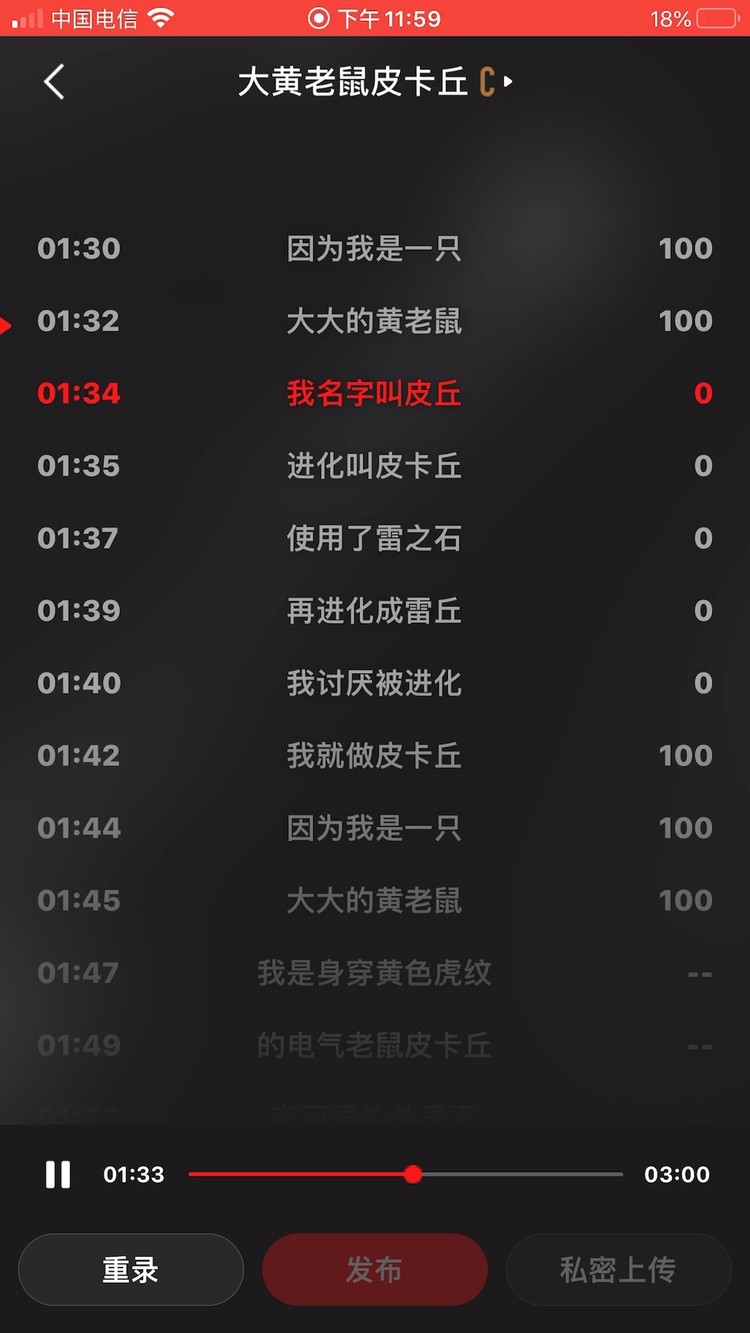Tap the elapsed time 01:33 label
The height and width of the screenshot is (1333, 750).
[133, 1175]
